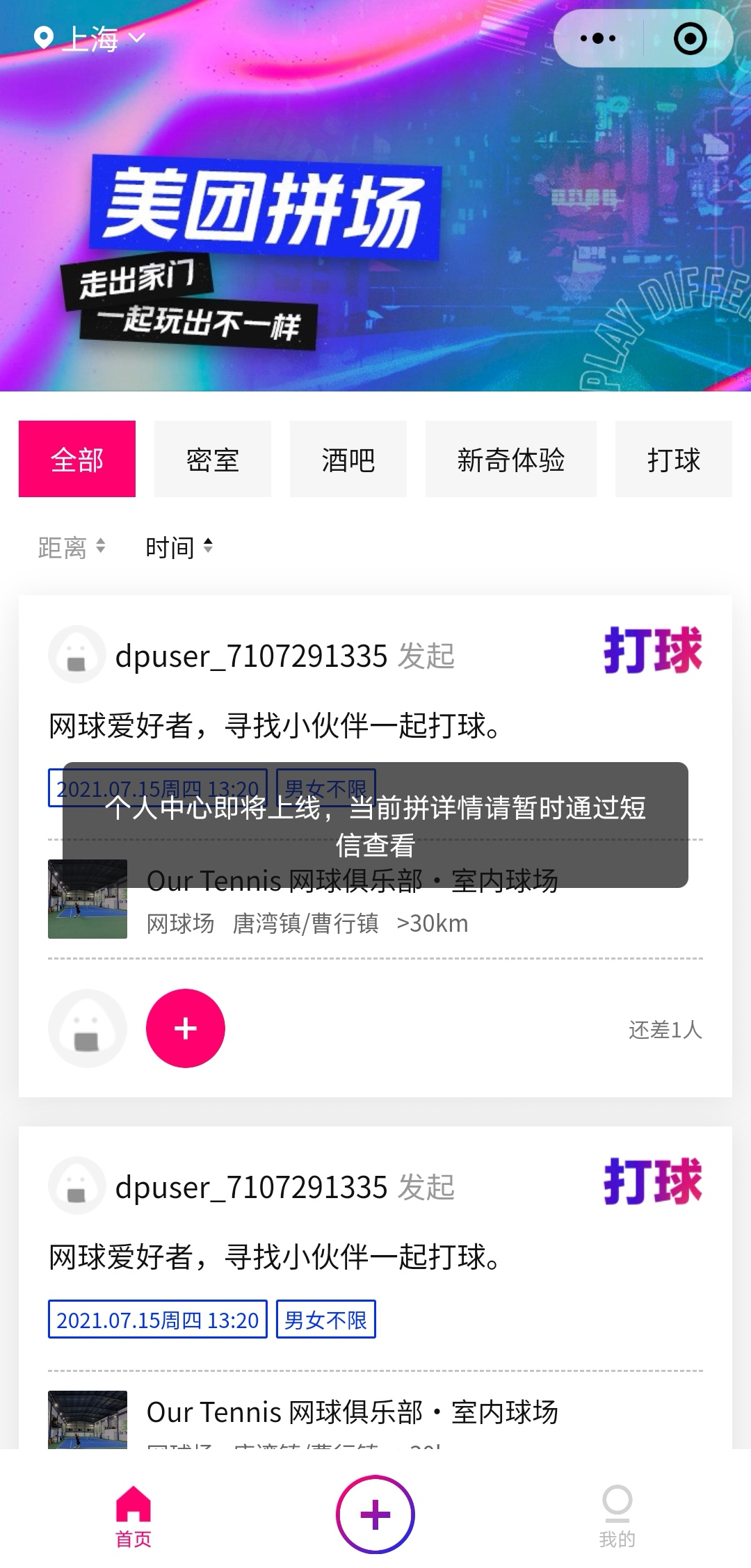Filter by 密室 category
This screenshot has width=751, height=1568.
213,459
